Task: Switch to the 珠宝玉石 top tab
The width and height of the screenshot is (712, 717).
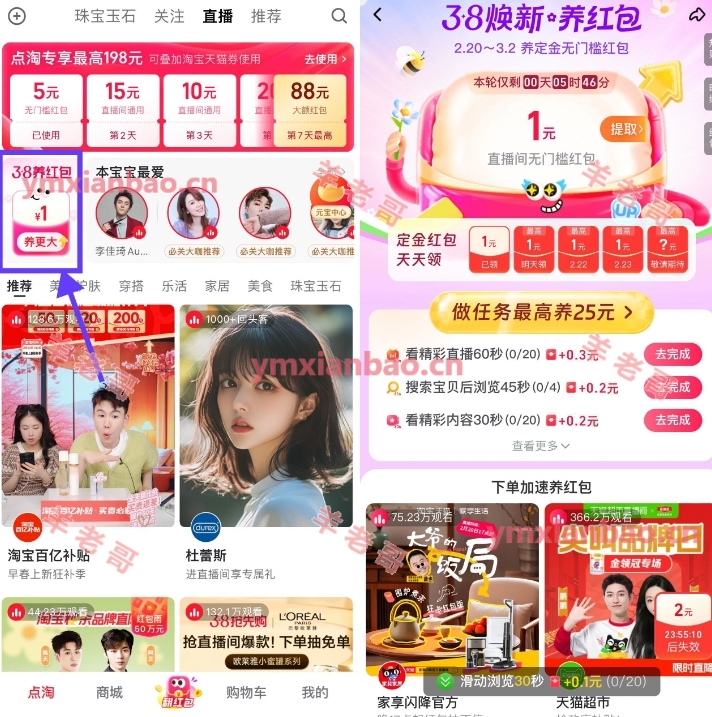Action: coord(105,16)
